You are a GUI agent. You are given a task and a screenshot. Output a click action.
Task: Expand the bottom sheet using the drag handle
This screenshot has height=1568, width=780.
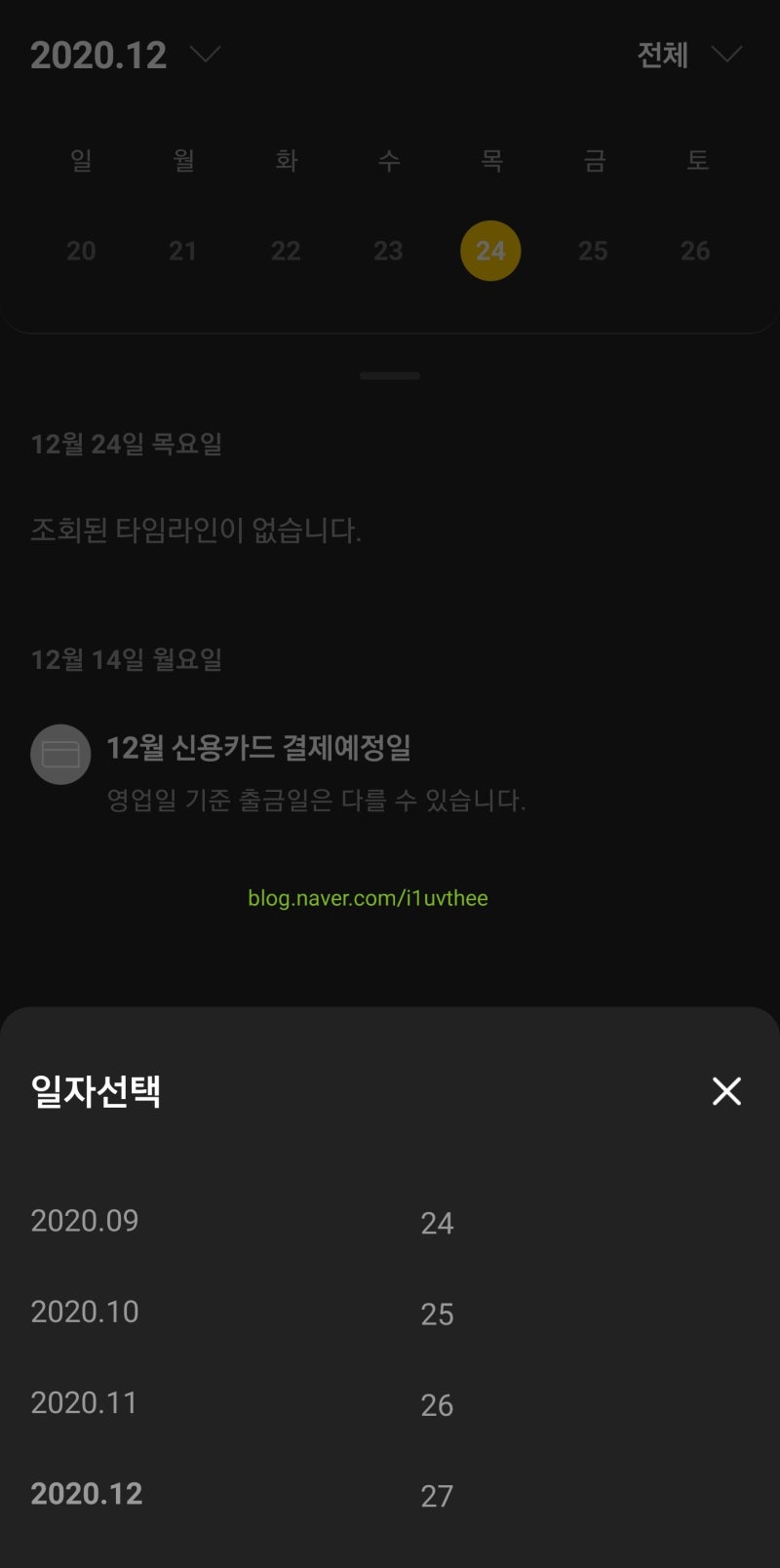tap(389, 374)
